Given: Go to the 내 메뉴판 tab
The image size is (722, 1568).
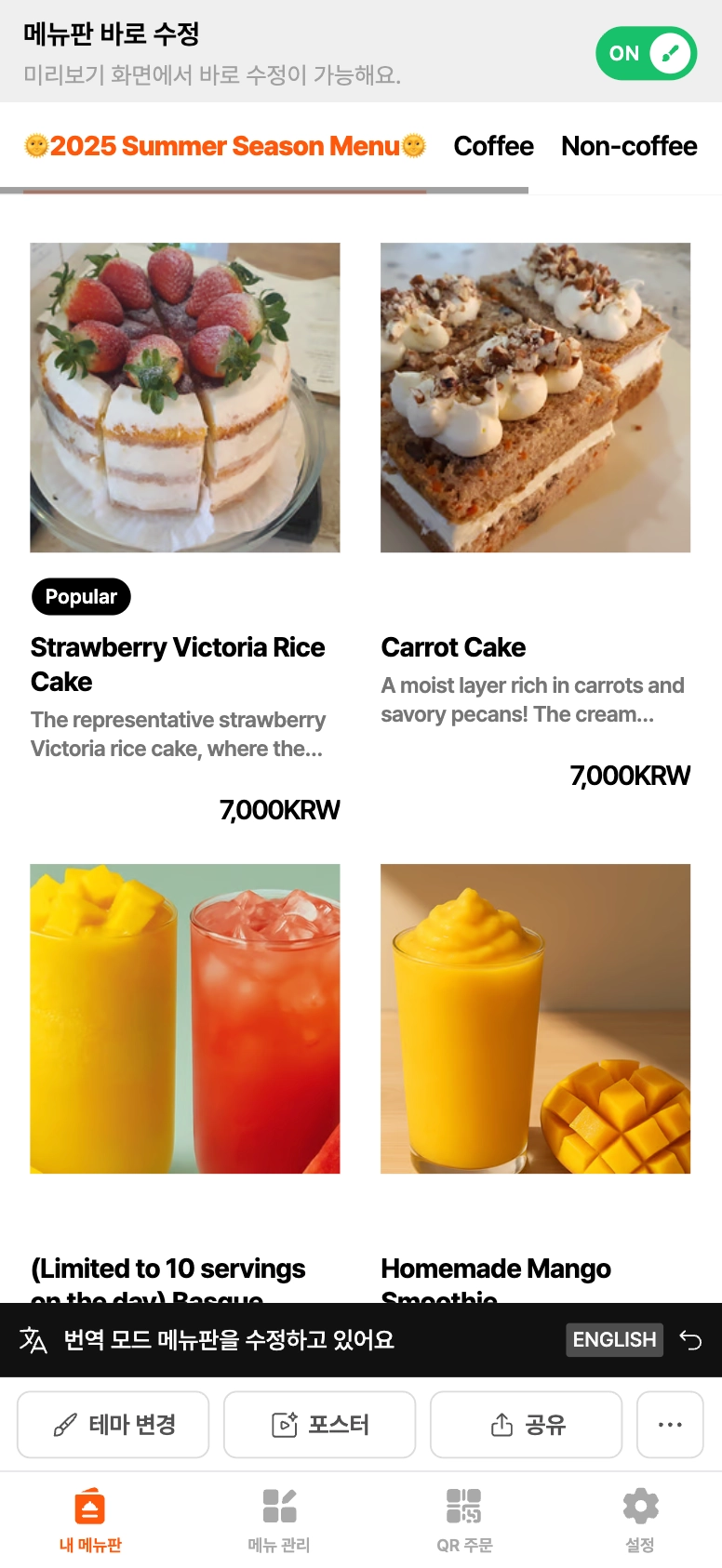Looking at the screenshot, I should click(90, 1520).
